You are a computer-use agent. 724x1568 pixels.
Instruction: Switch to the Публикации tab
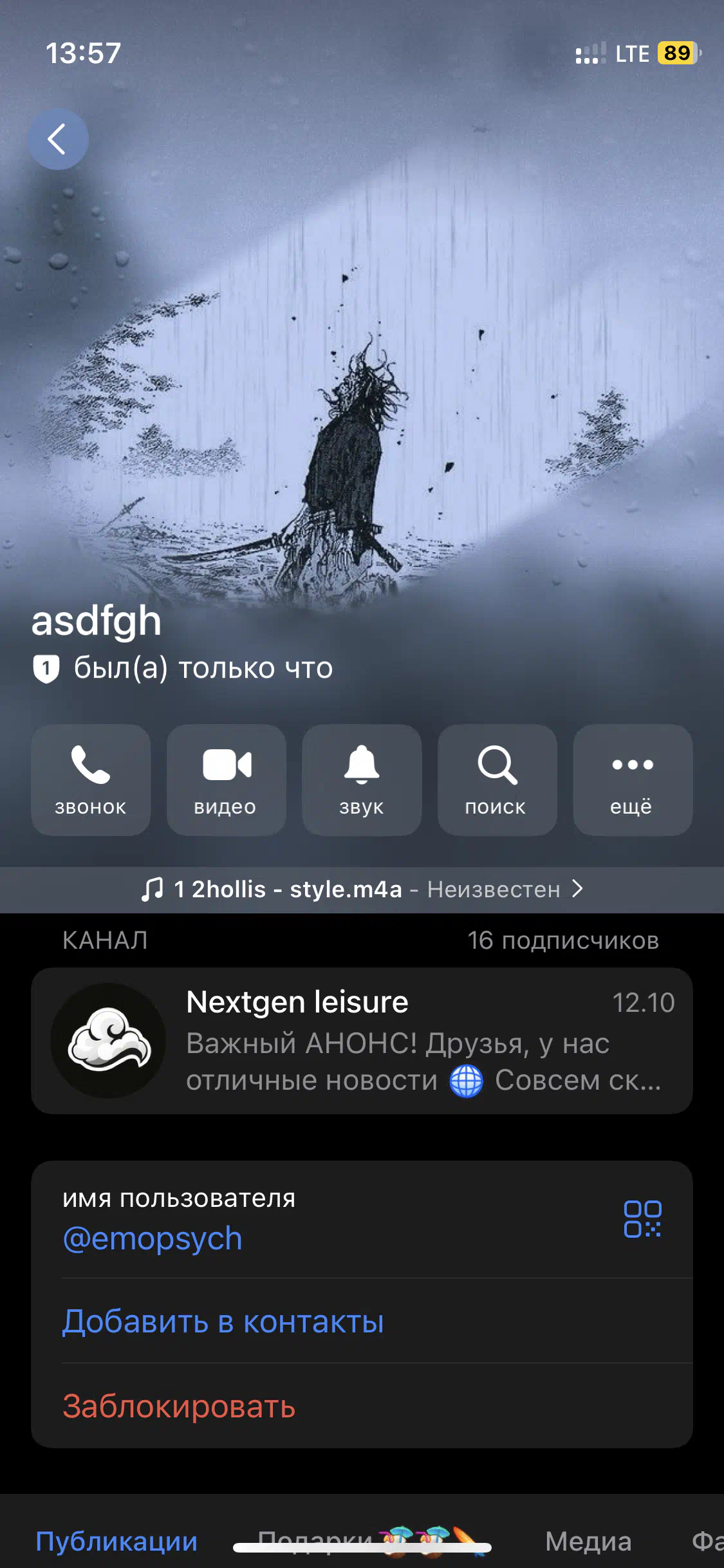pos(116,1541)
